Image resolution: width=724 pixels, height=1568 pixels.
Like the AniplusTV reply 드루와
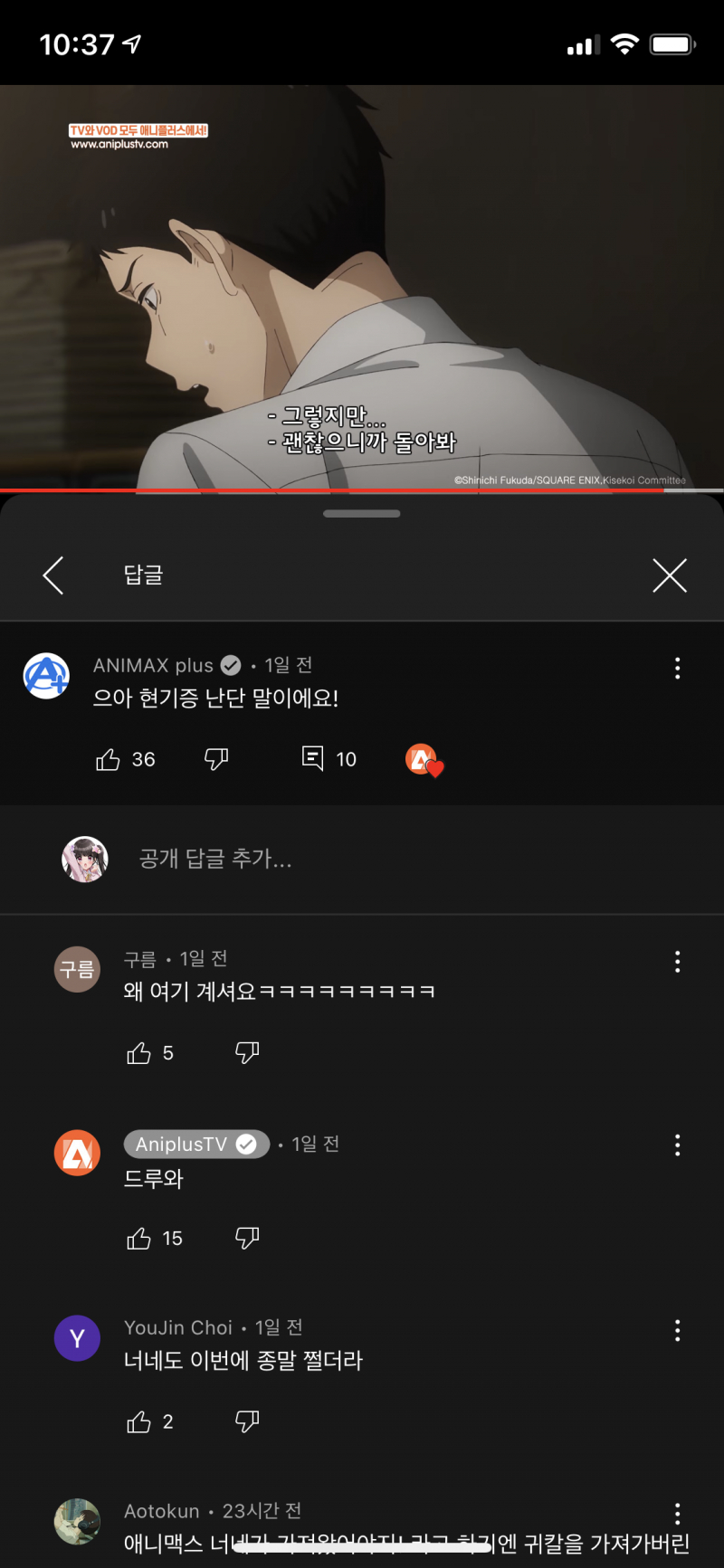[x=139, y=1239]
